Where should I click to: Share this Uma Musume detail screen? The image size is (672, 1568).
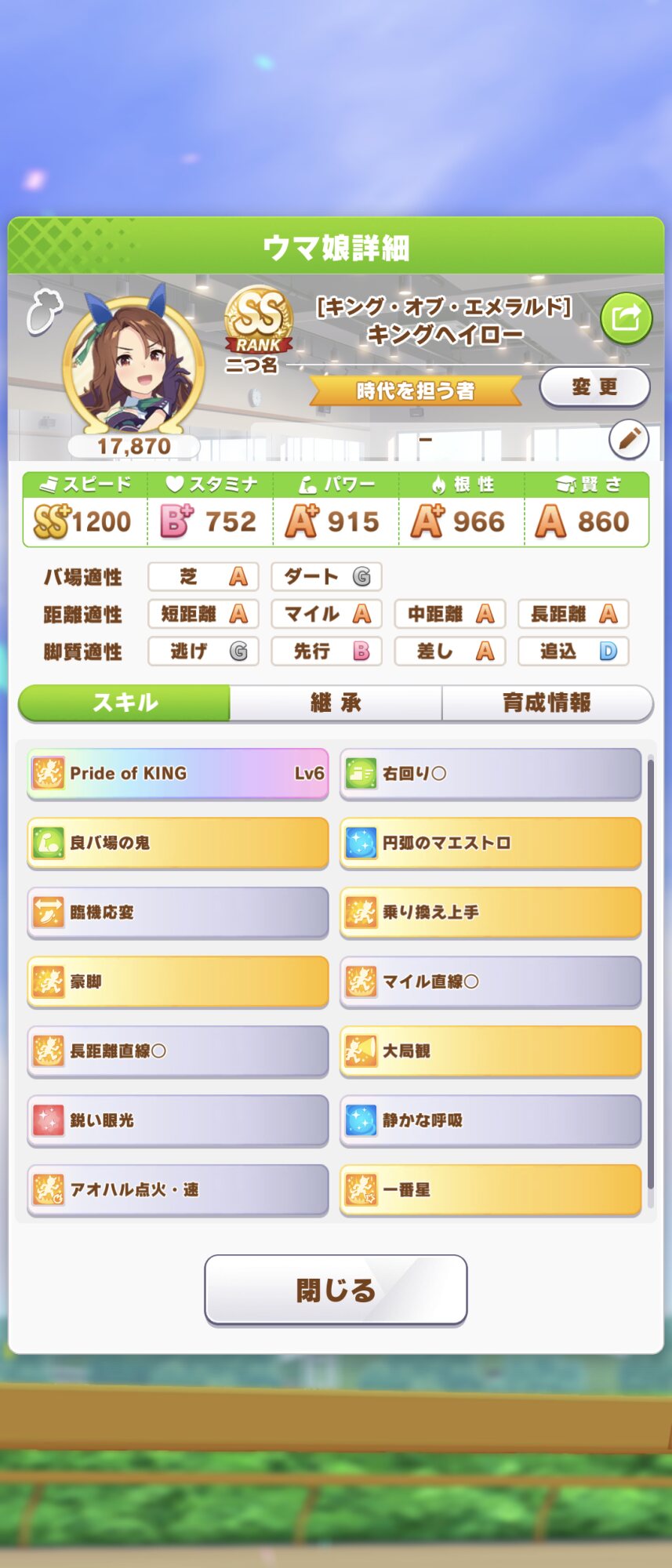coord(626,318)
